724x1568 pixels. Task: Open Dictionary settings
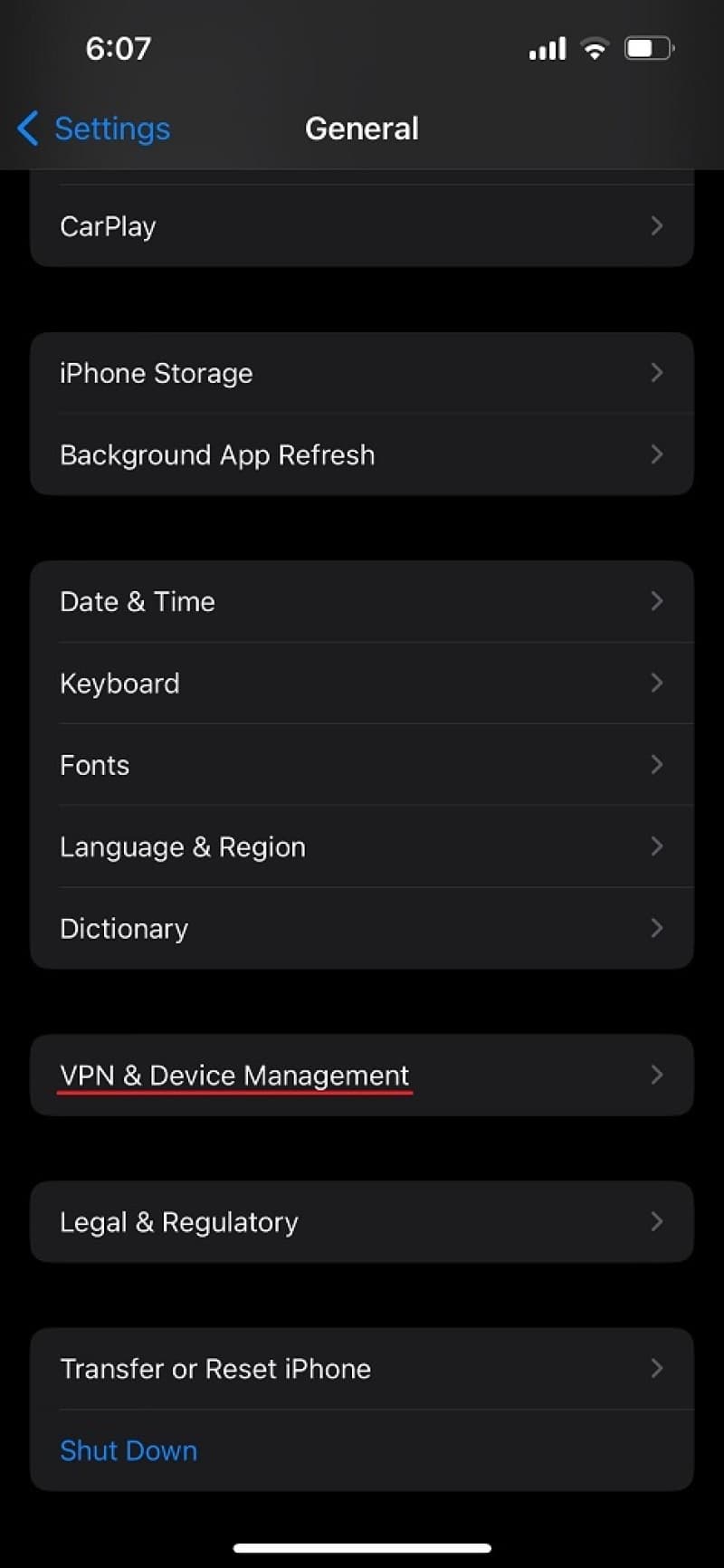point(362,928)
